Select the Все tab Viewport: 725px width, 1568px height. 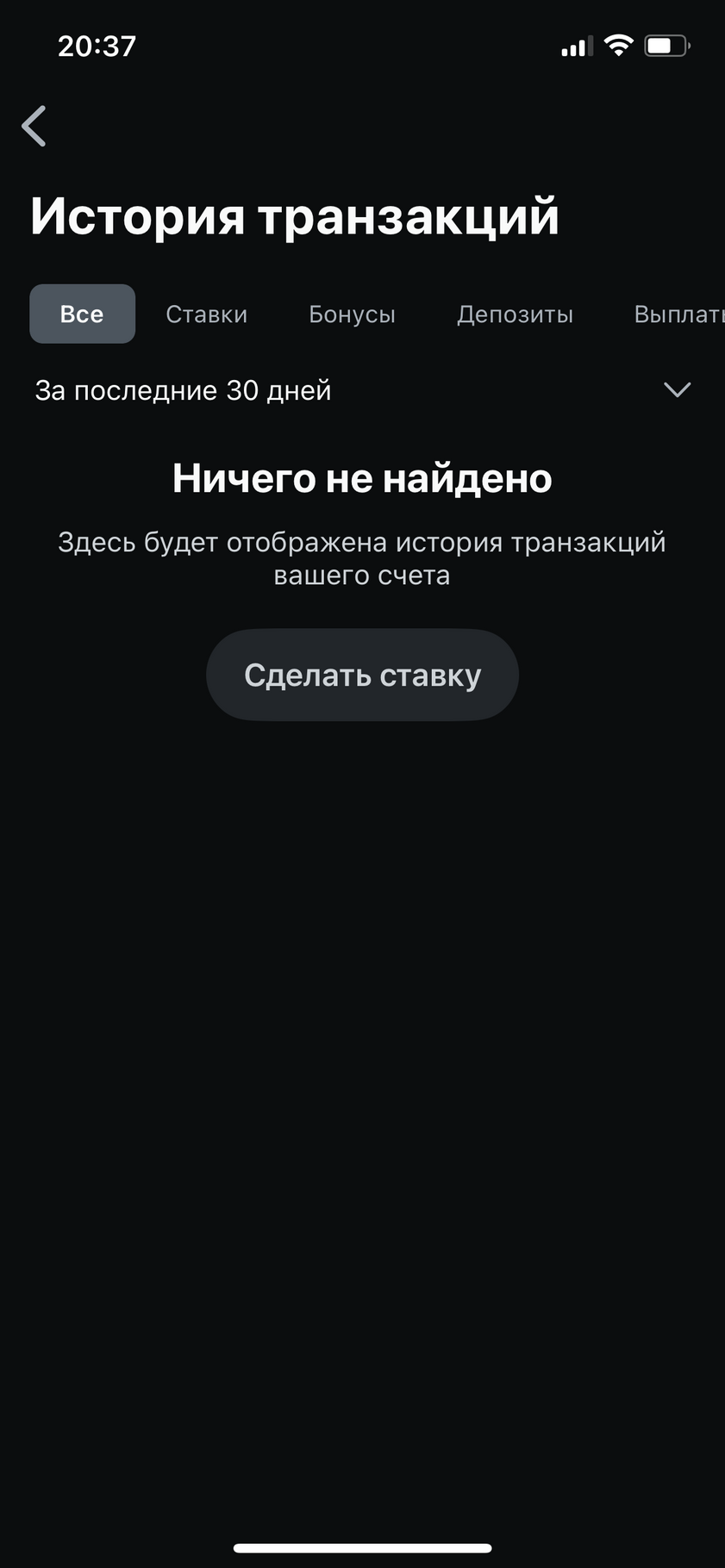point(82,314)
